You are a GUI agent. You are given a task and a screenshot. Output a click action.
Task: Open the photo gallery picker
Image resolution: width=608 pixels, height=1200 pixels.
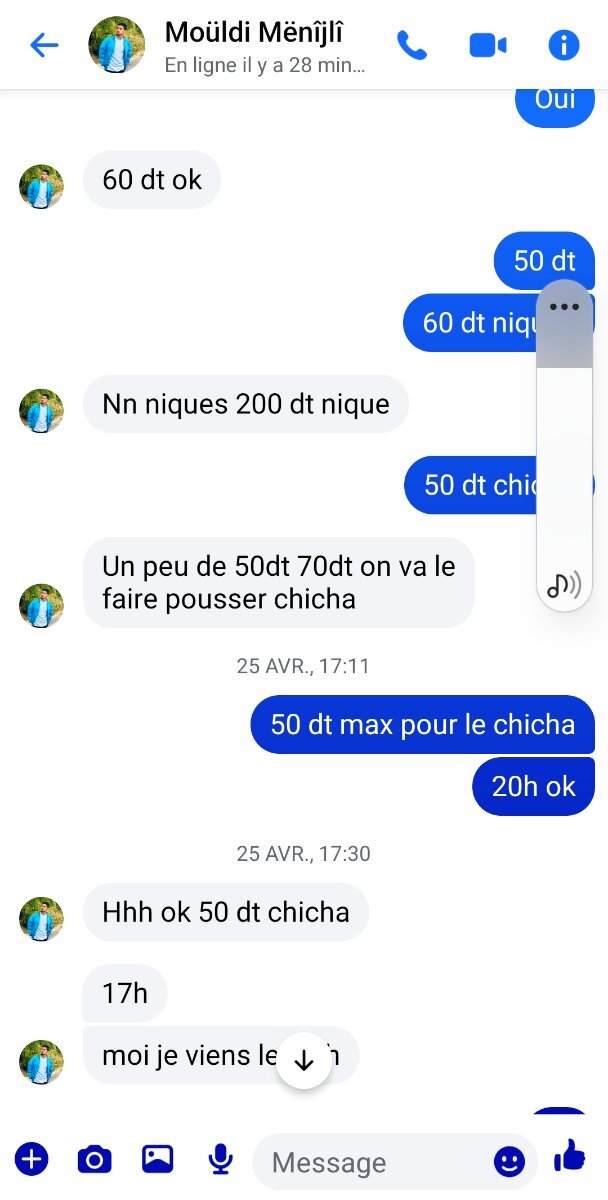(157, 1159)
